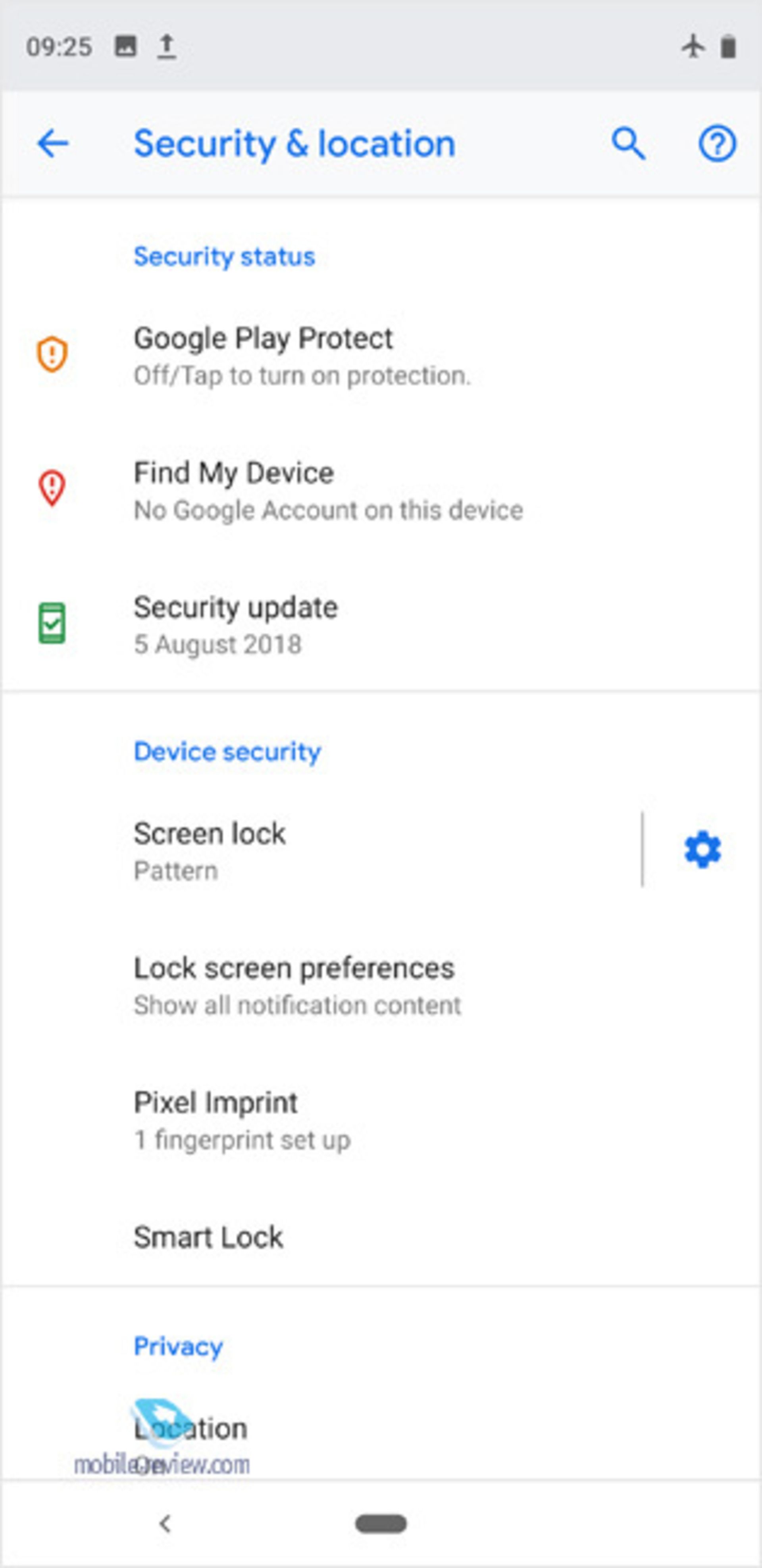762x1568 pixels.
Task: Search the settings
Action: coord(627,144)
